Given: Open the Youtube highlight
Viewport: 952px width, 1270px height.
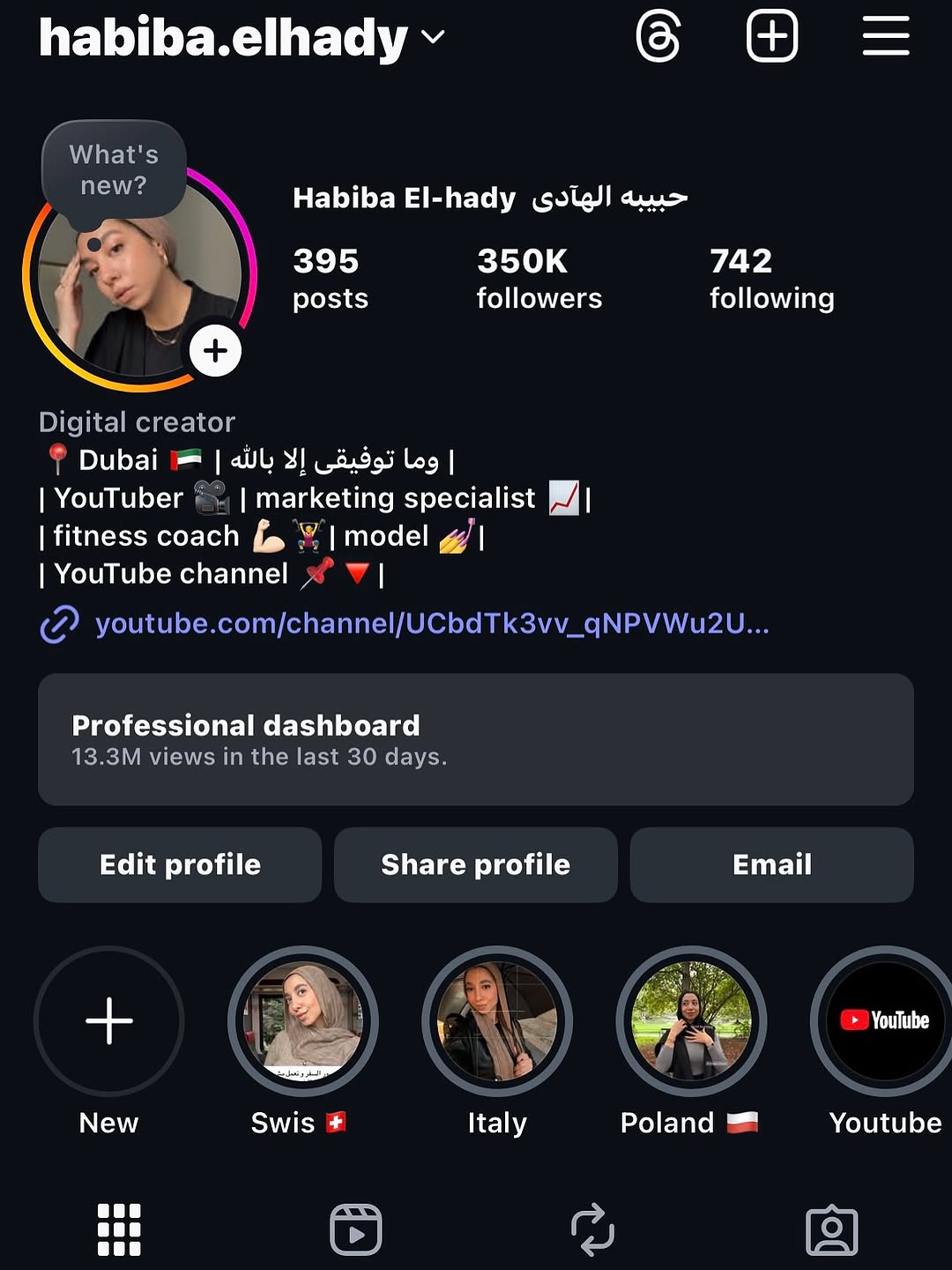Looking at the screenshot, I should (884, 1021).
